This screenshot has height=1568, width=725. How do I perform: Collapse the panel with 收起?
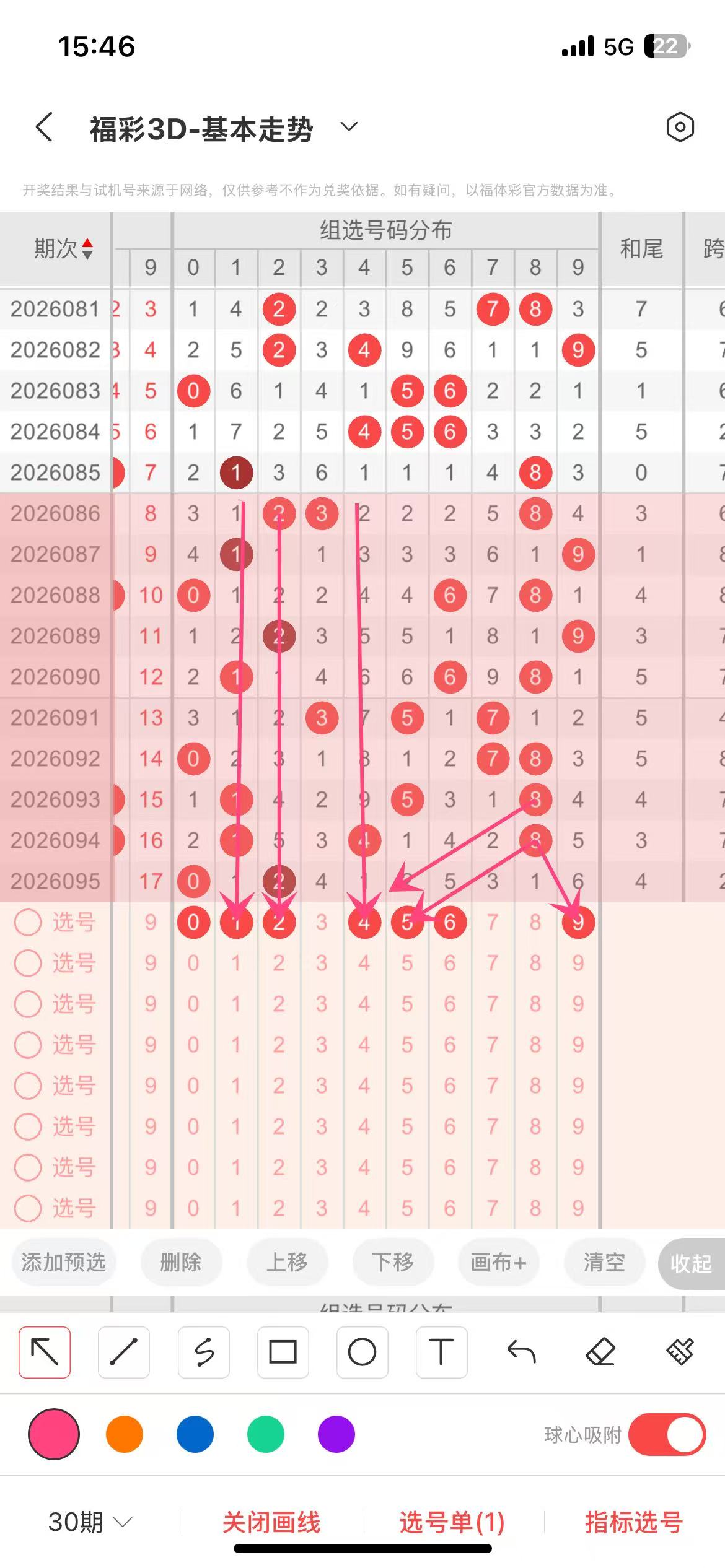pos(691,1263)
